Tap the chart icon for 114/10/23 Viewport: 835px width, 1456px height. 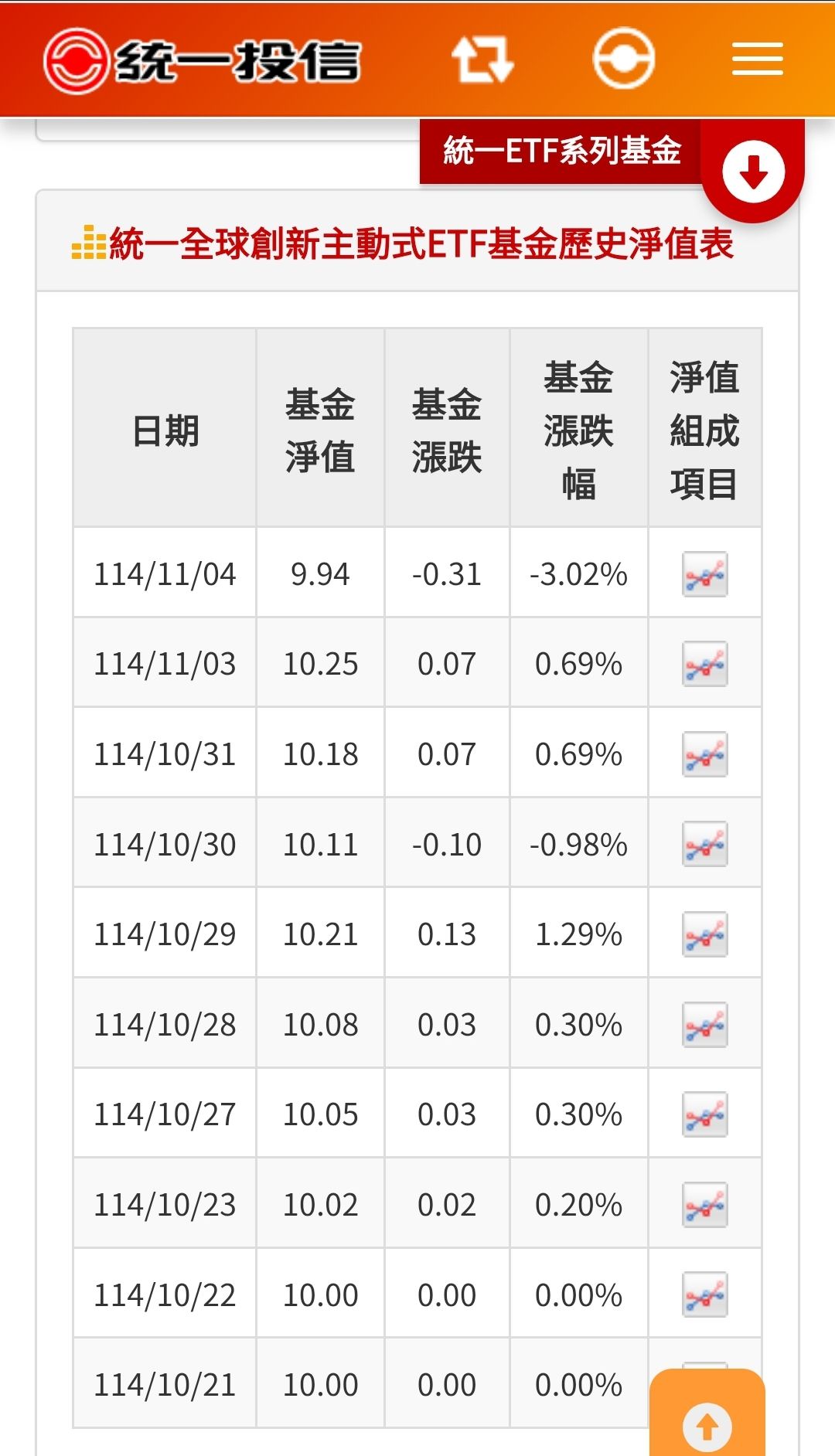pyautogui.click(x=704, y=1205)
